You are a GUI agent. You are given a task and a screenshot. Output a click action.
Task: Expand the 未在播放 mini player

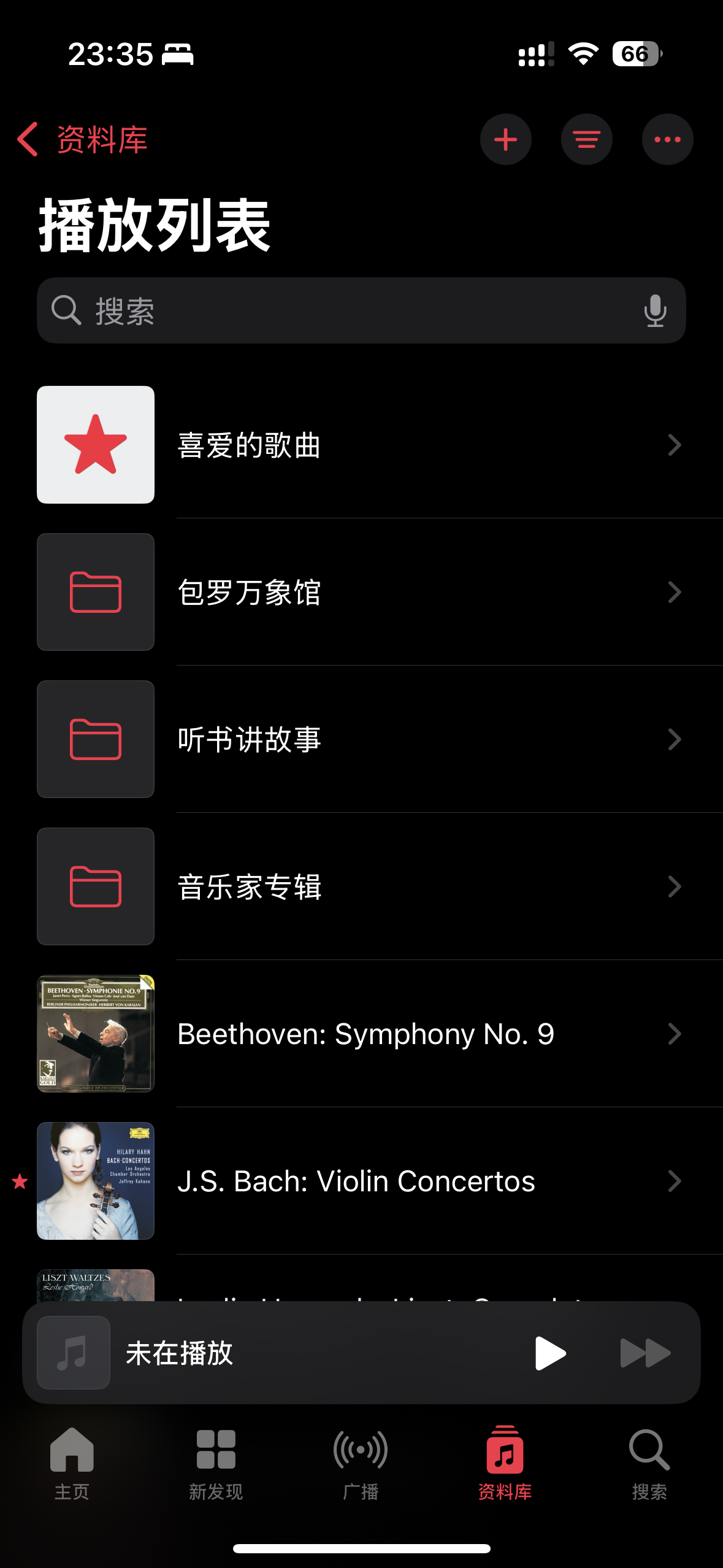[x=276, y=1353]
